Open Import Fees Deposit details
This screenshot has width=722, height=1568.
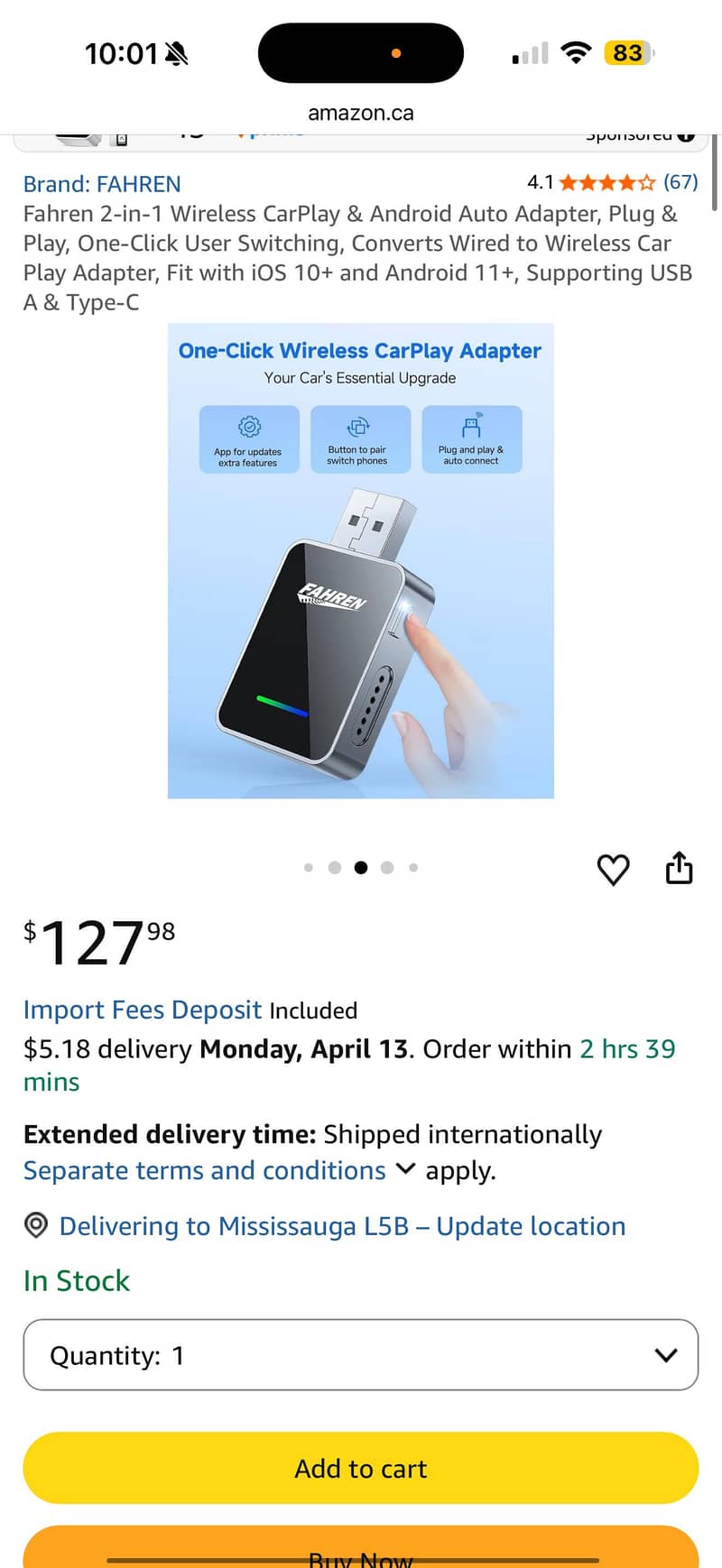143,1010
